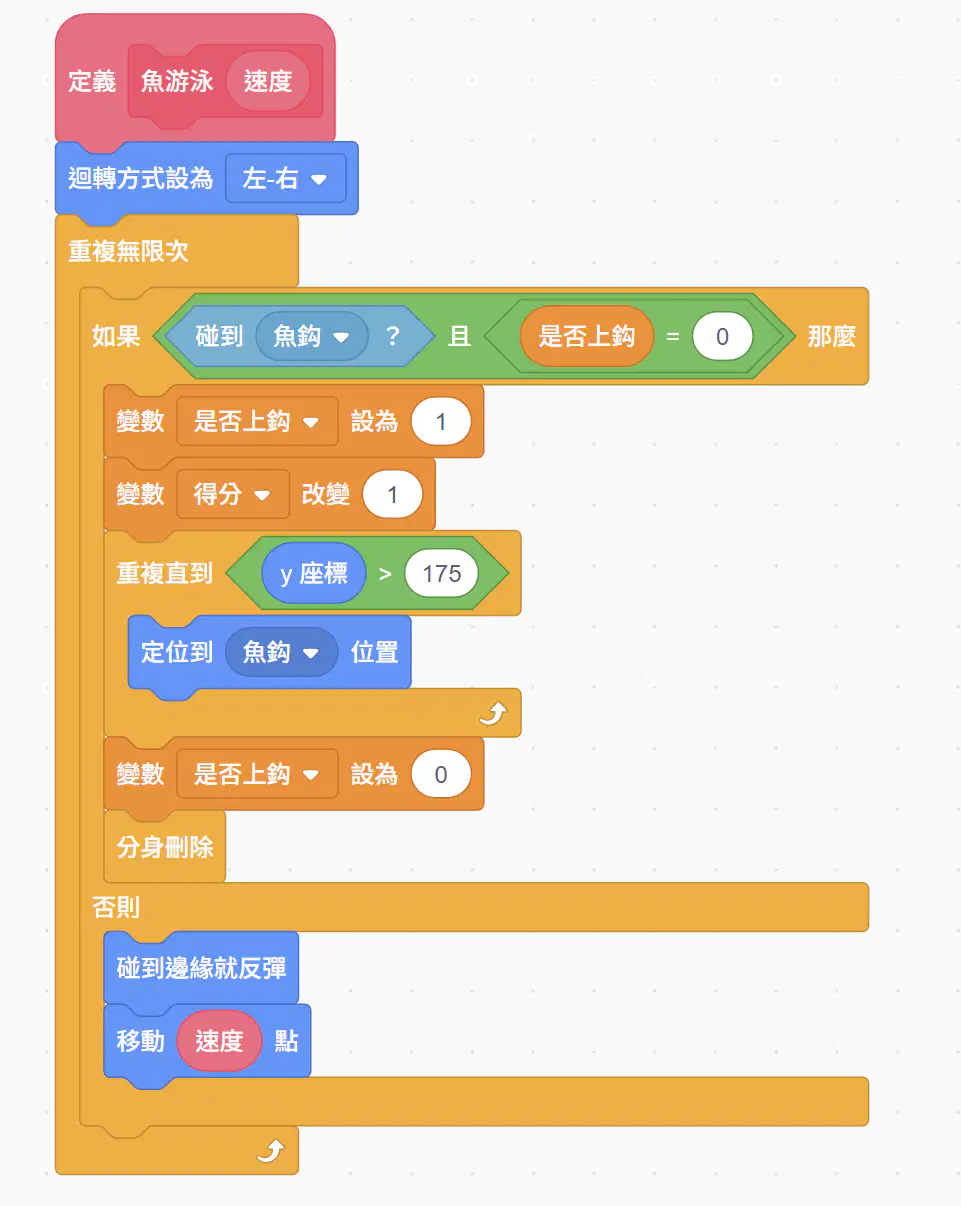961x1206 pixels.
Task: Open the 魚鉤 dropdown in the 碰到 block
Action: 312,336
